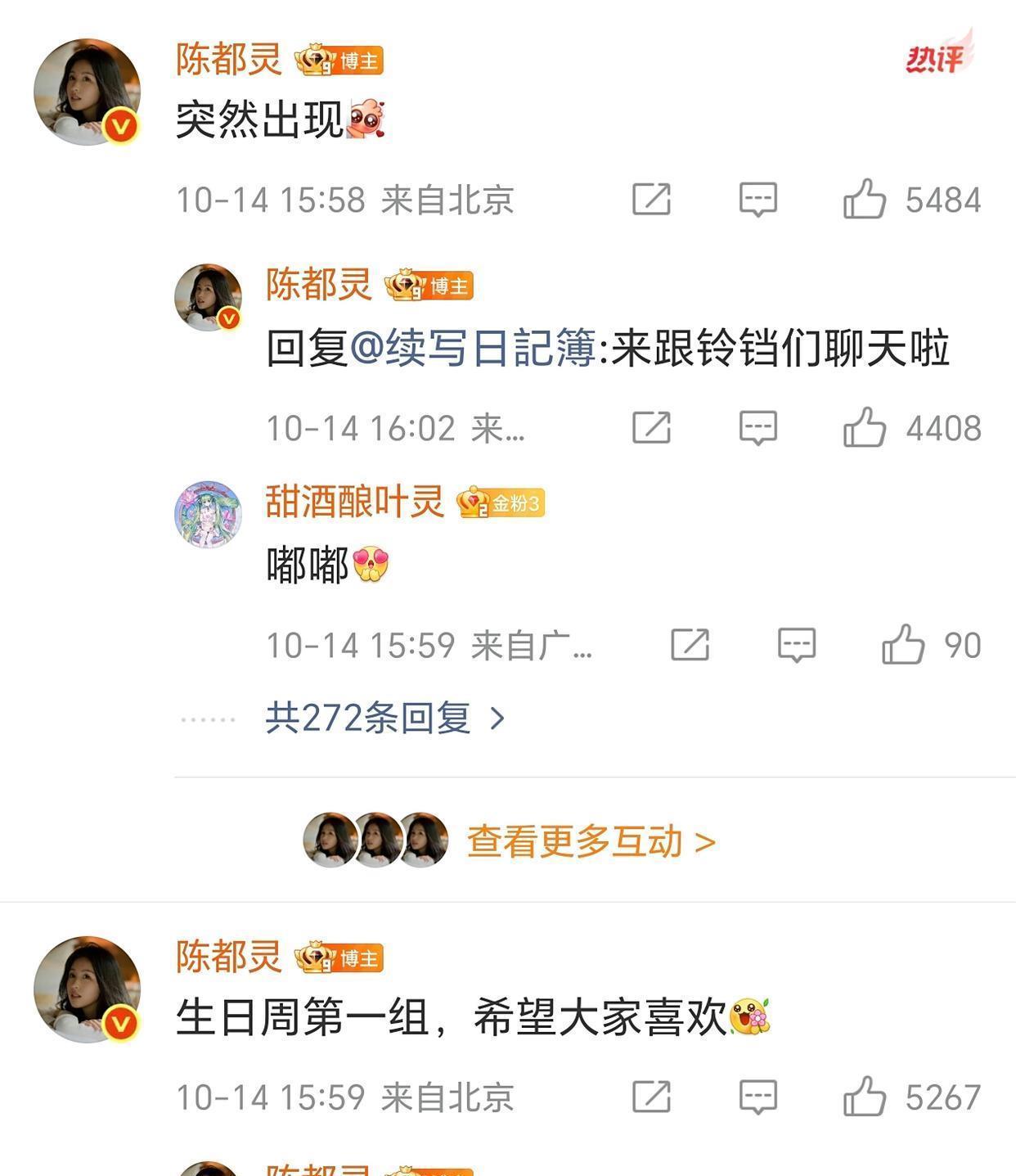Expand 共272条回复
1016x1176 pixels.
384,719
